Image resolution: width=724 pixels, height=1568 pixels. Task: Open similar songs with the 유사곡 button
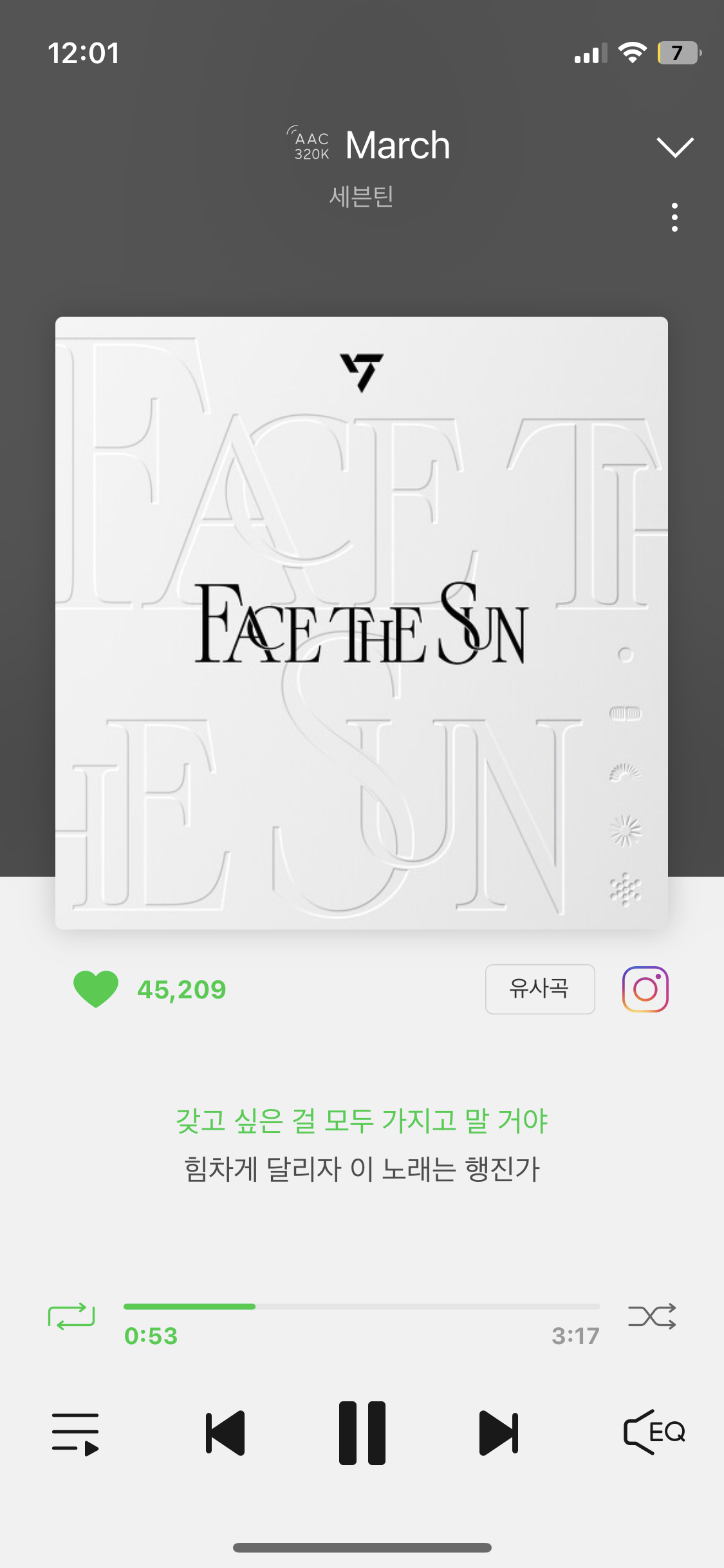click(540, 989)
